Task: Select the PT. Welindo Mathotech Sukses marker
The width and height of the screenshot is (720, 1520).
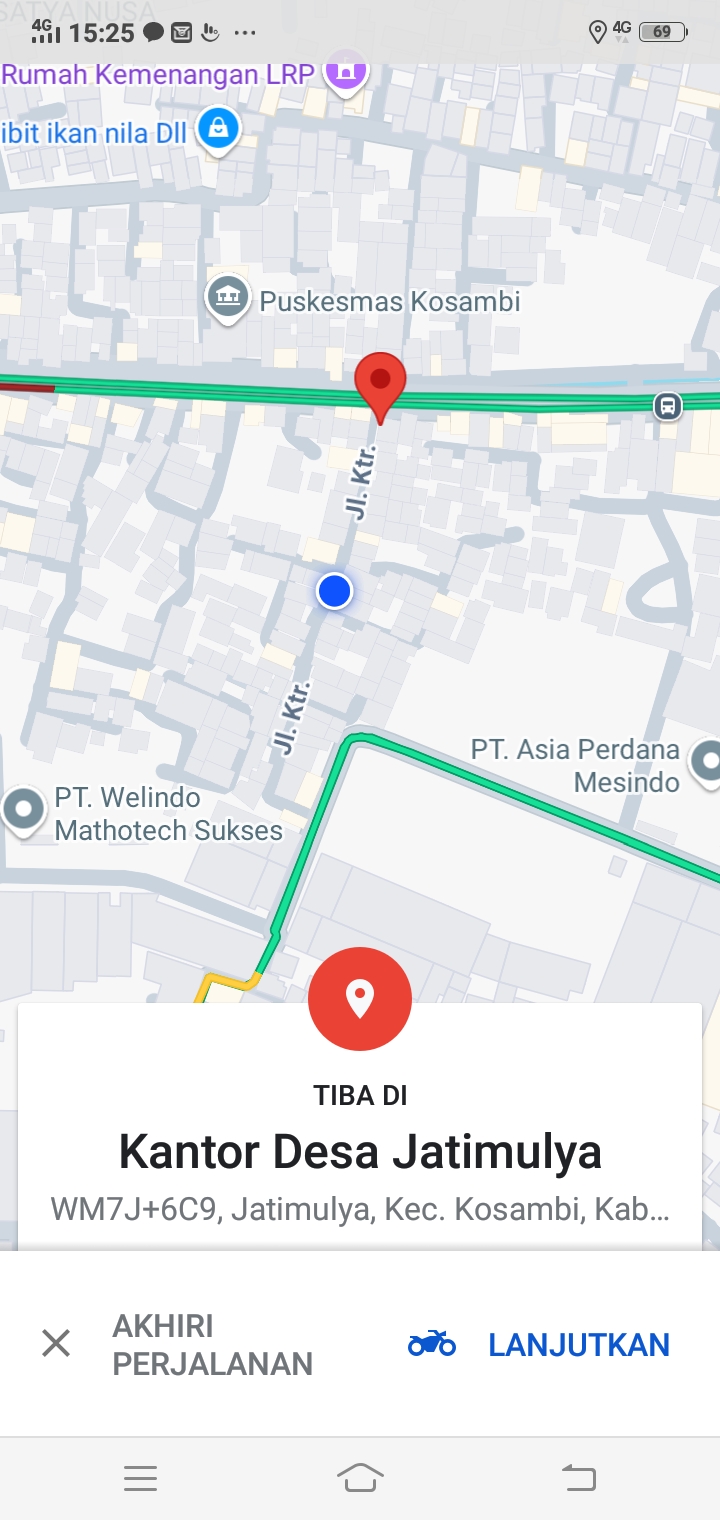Action: (24, 808)
